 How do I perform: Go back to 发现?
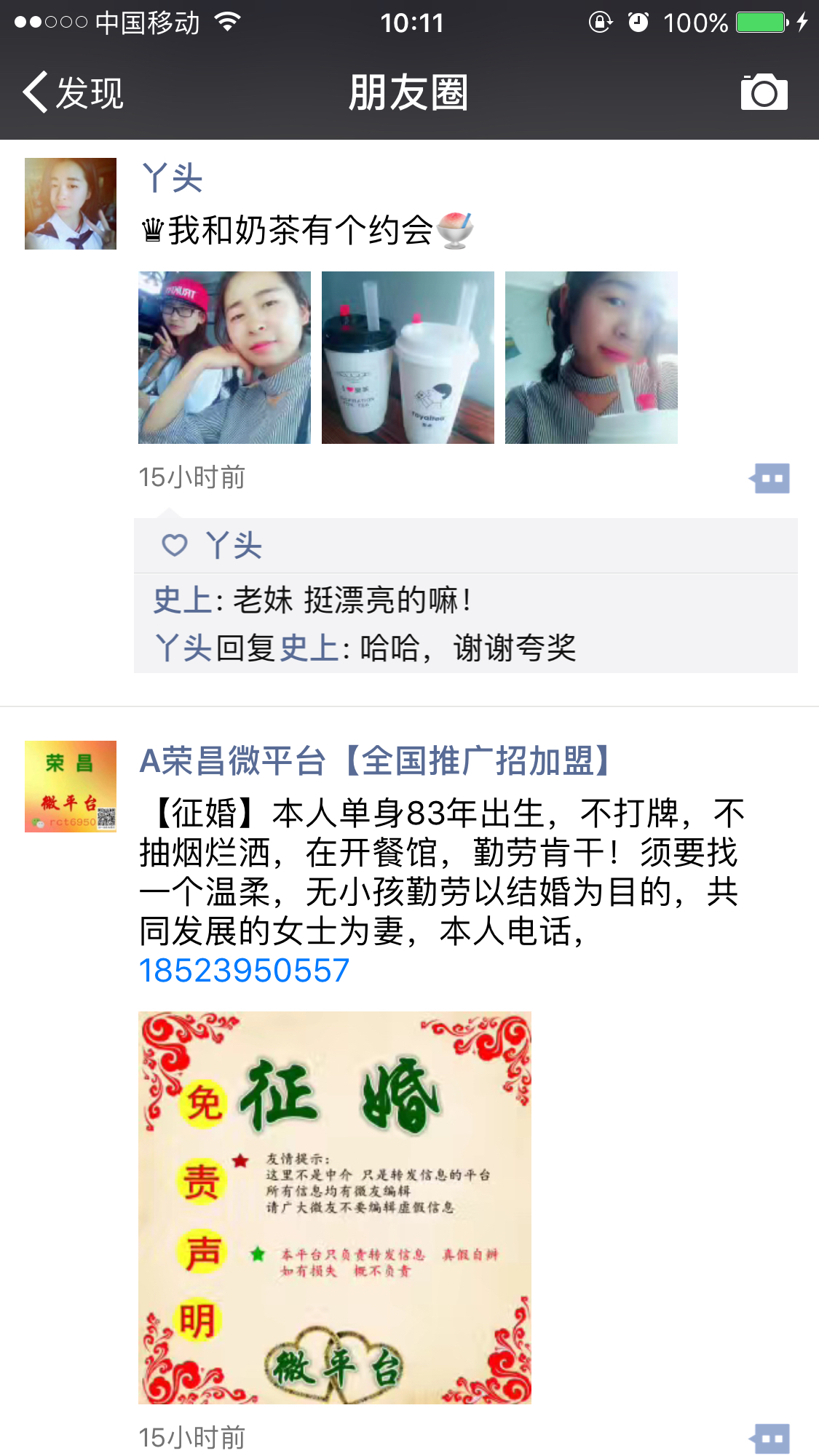(x=73, y=93)
